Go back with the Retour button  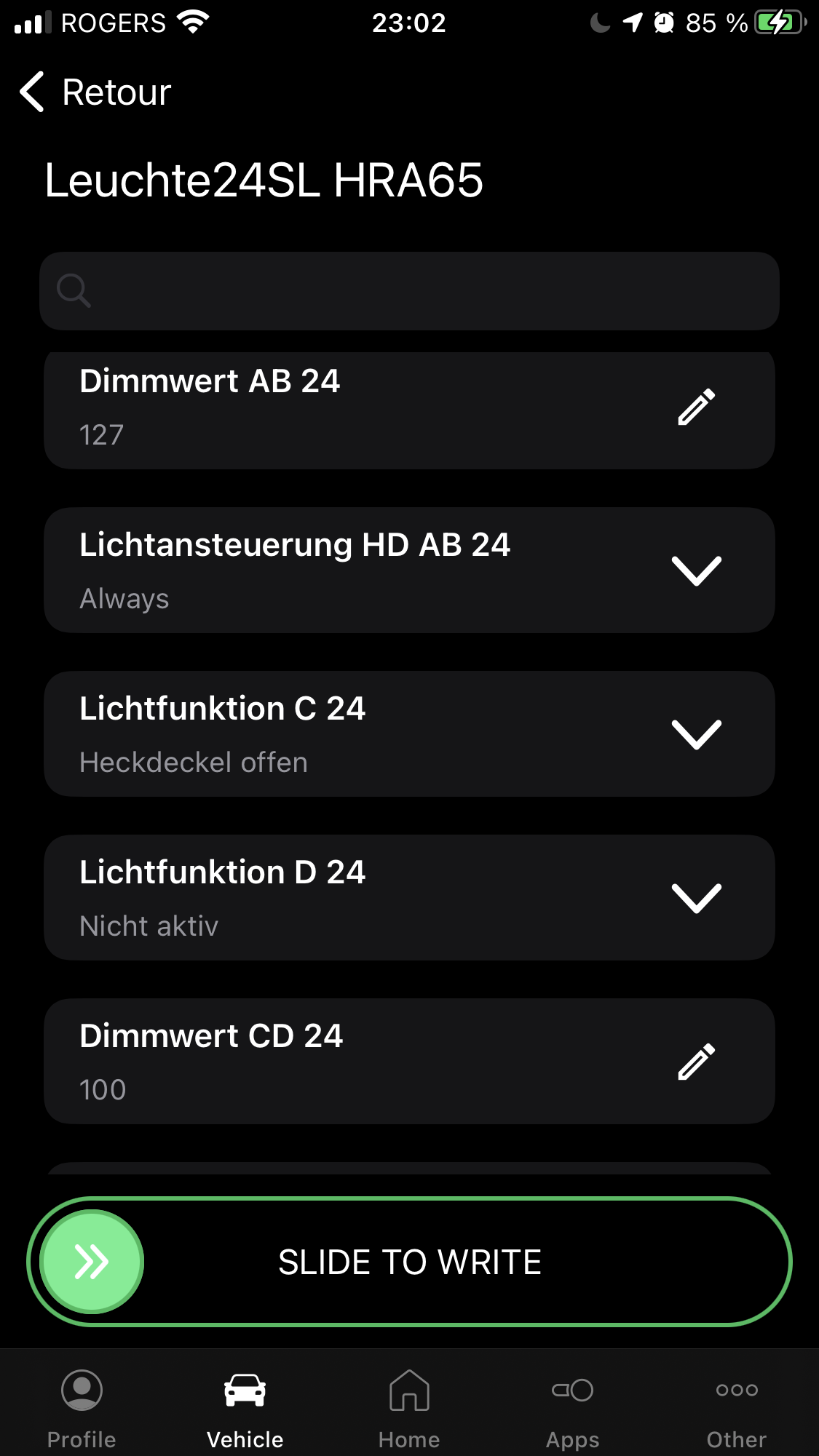(95, 92)
